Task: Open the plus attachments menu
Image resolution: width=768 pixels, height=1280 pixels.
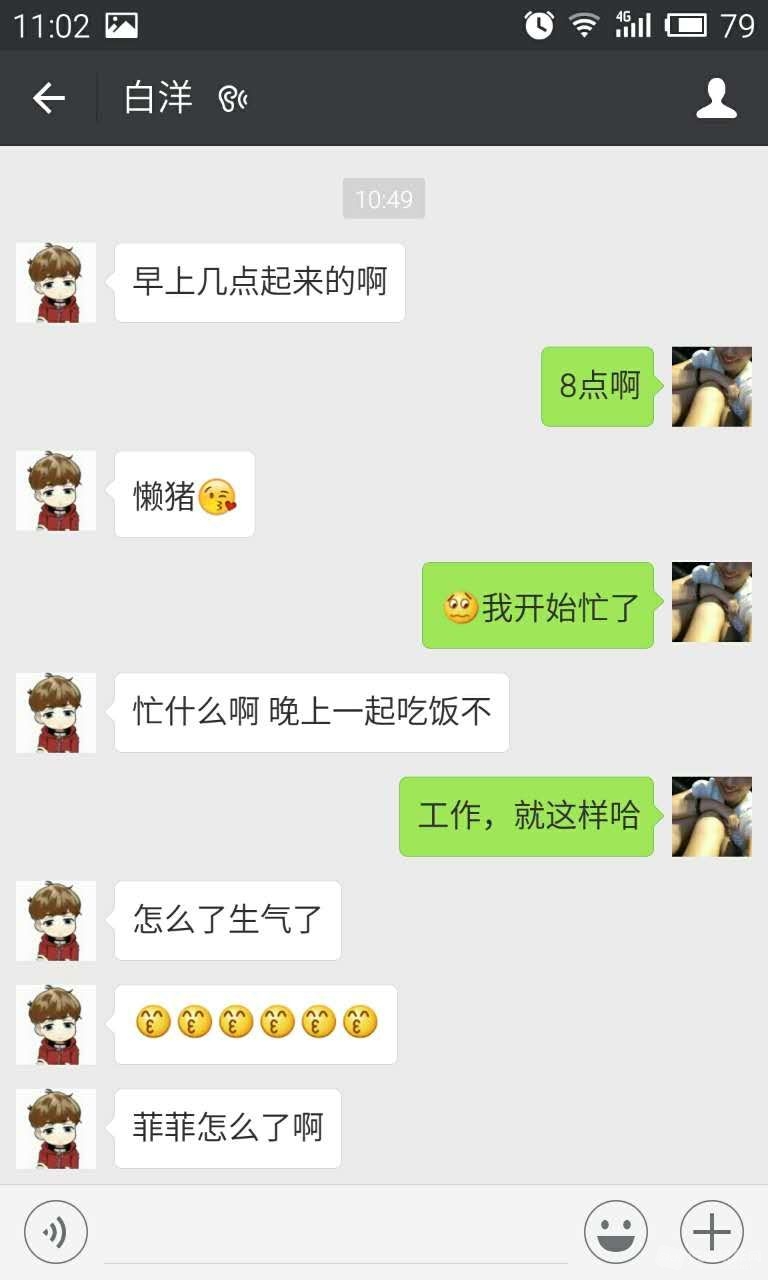Action: [x=712, y=1232]
